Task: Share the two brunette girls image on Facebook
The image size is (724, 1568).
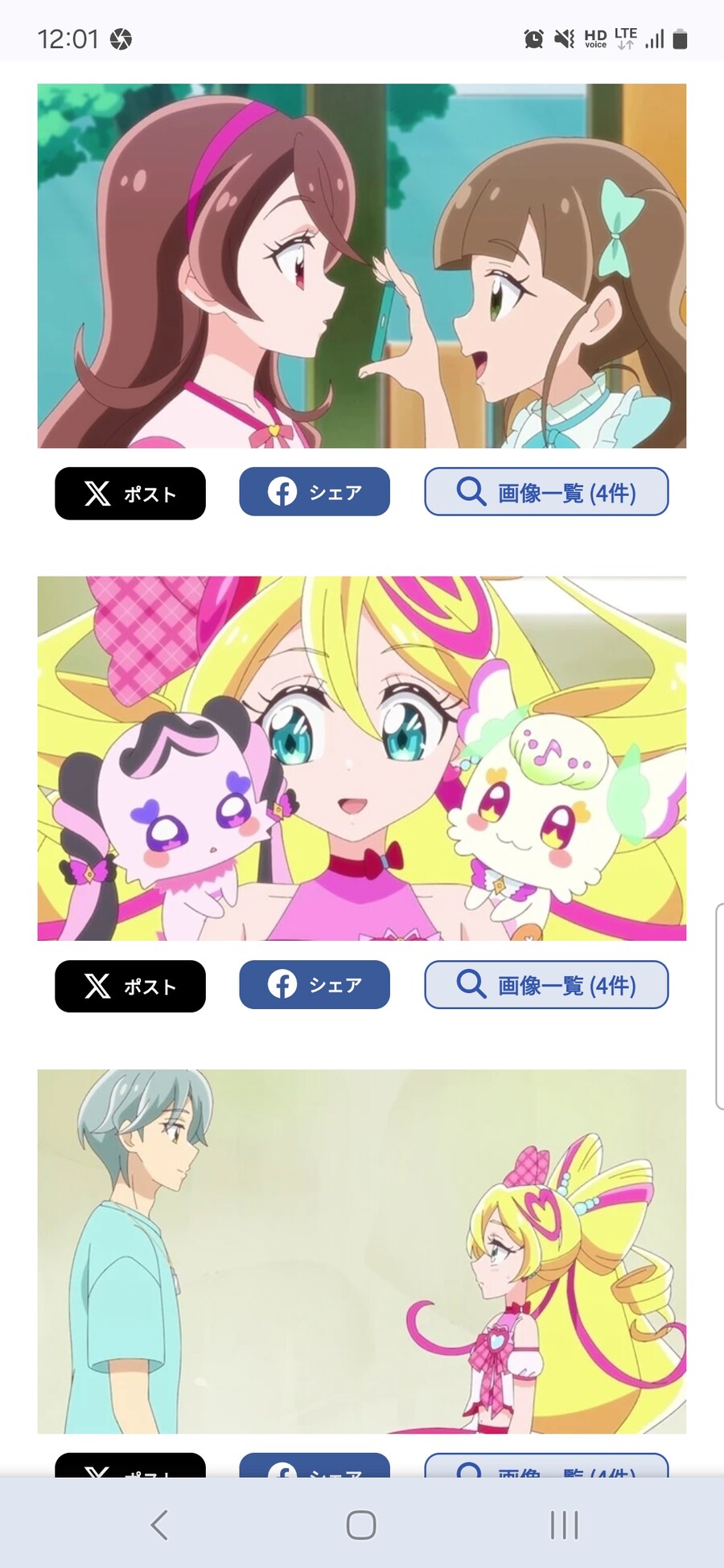Action: pos(315,491)
